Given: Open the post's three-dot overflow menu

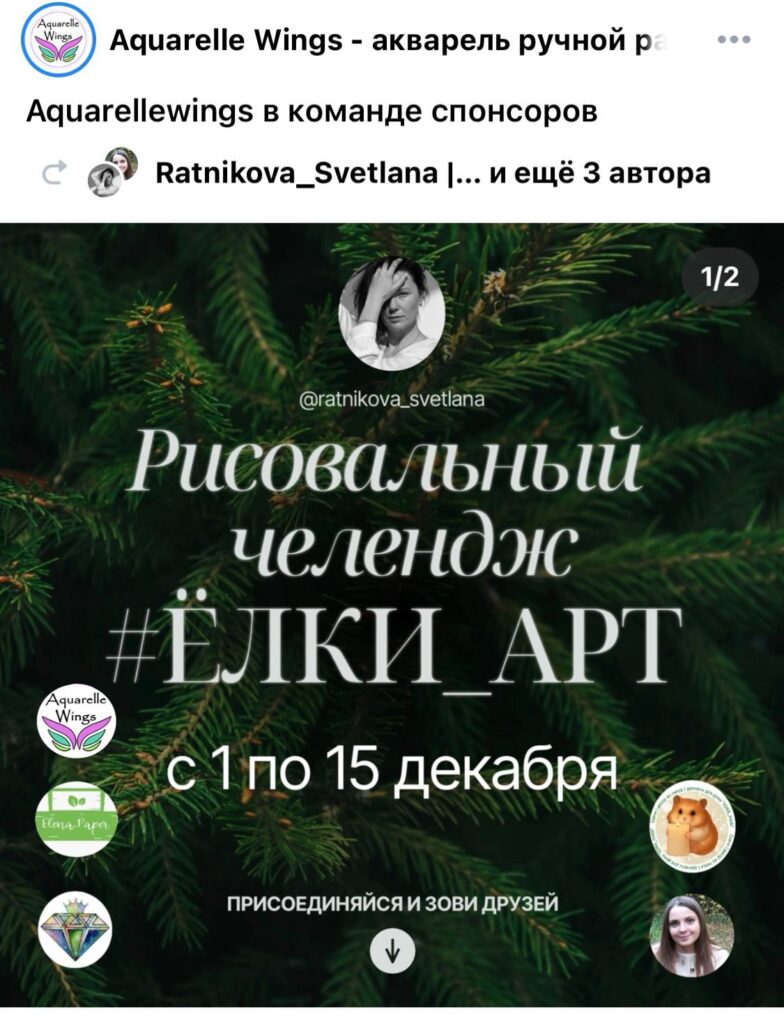Looking at the screenshot, I should (734, 40).
